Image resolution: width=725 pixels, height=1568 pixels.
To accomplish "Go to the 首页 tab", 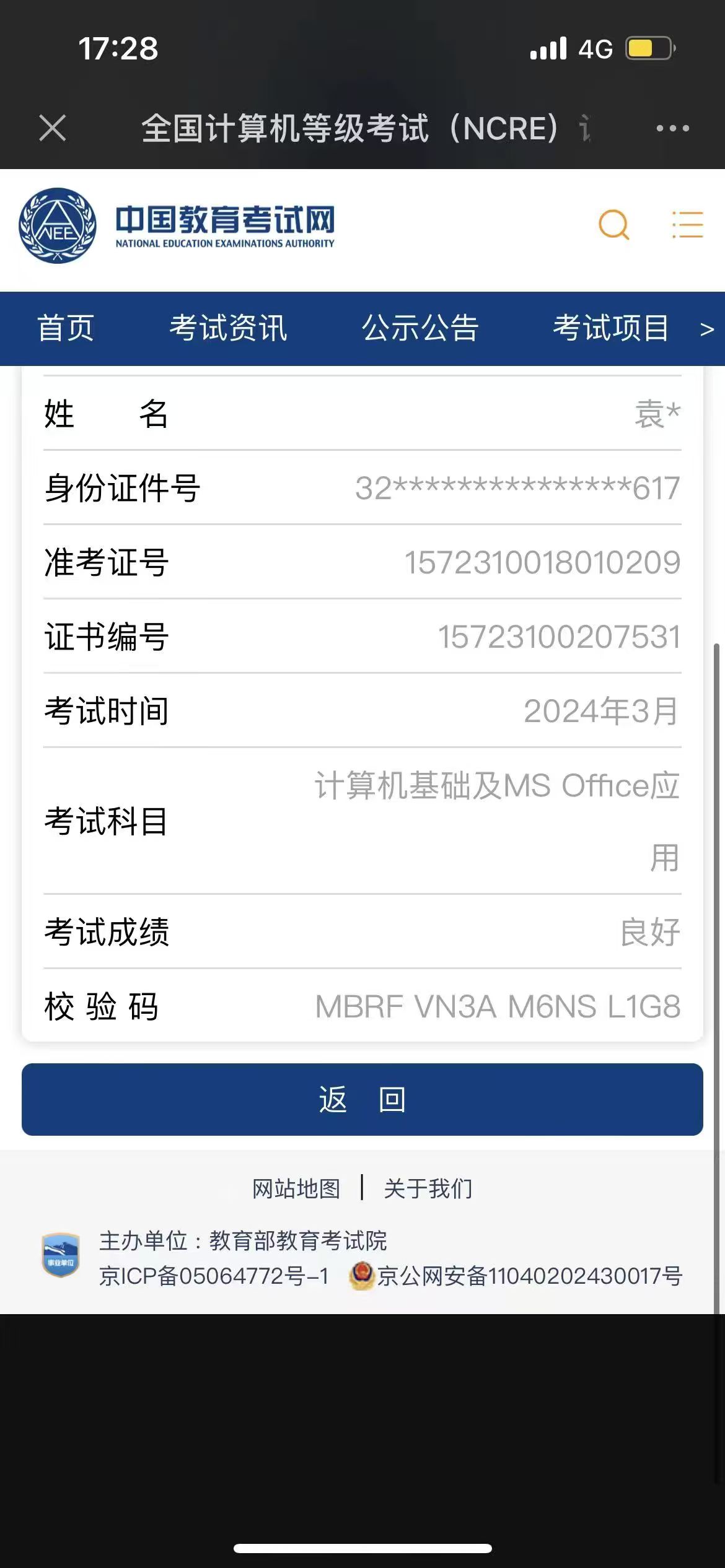I will tap(66, 328).
